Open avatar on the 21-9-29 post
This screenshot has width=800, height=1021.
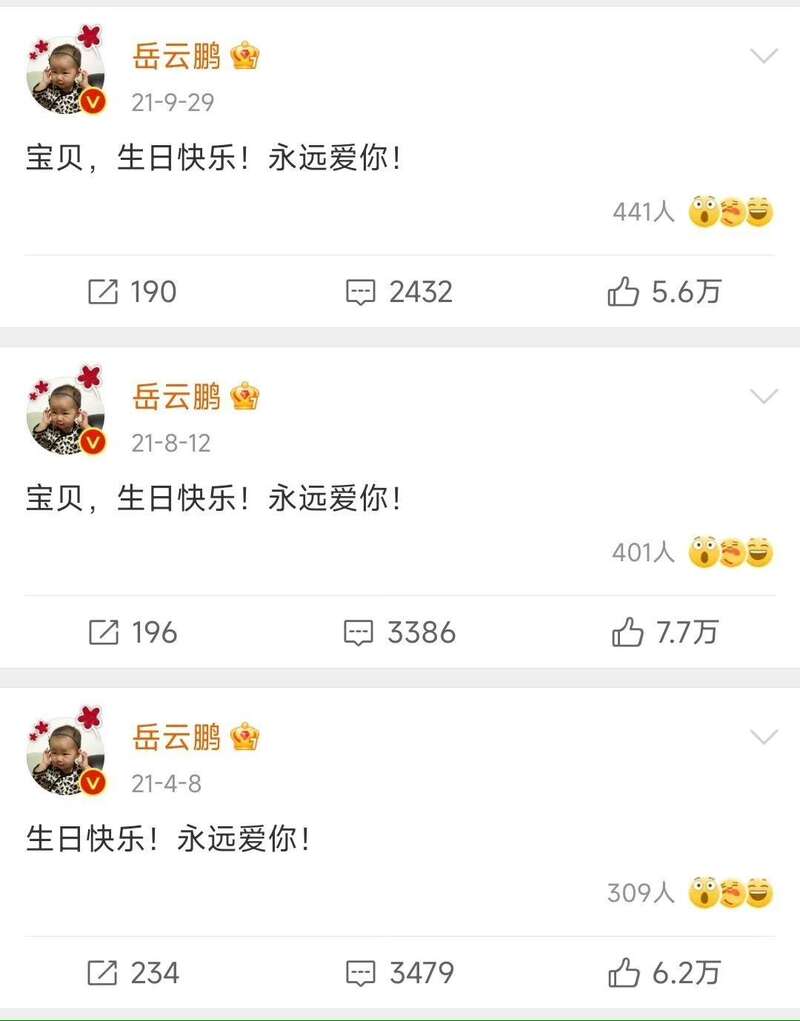[x=65, y=73]
